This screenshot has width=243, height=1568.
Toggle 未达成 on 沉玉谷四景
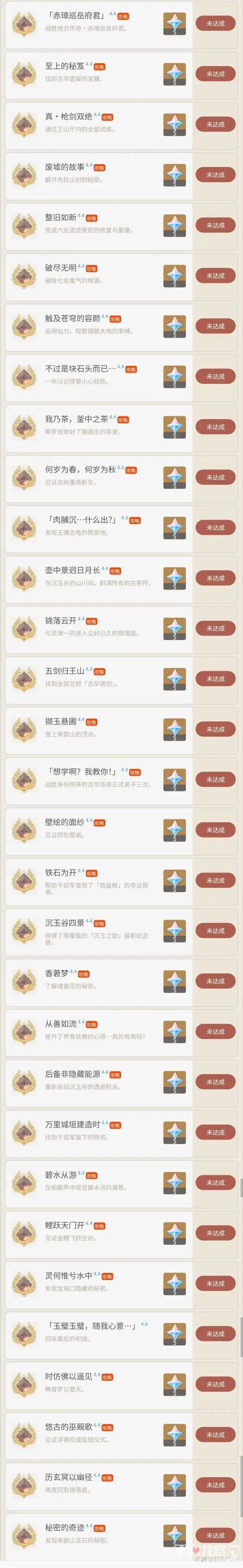[x=215, y=931]
